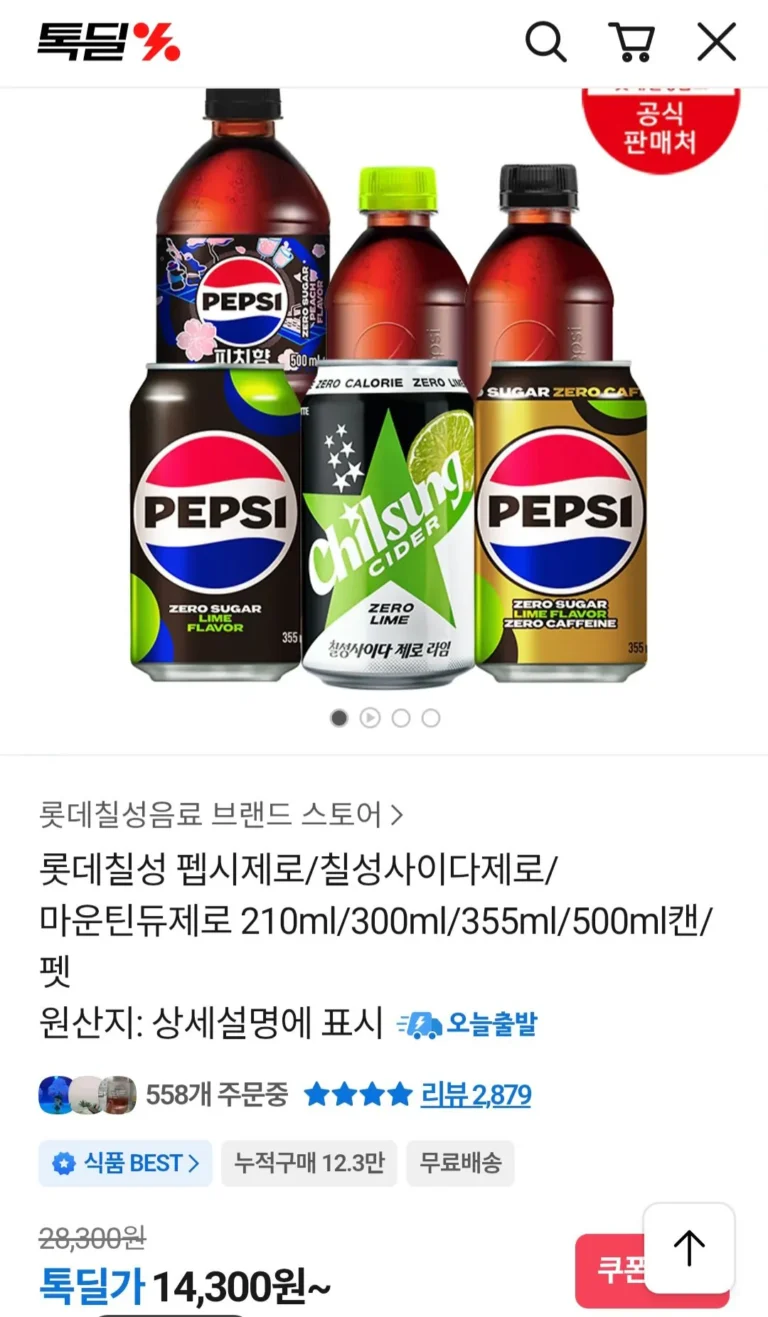Open the 식품 BEST chip
The height and width of the screenshot is (1317, 768).
tap(126, 1163)
